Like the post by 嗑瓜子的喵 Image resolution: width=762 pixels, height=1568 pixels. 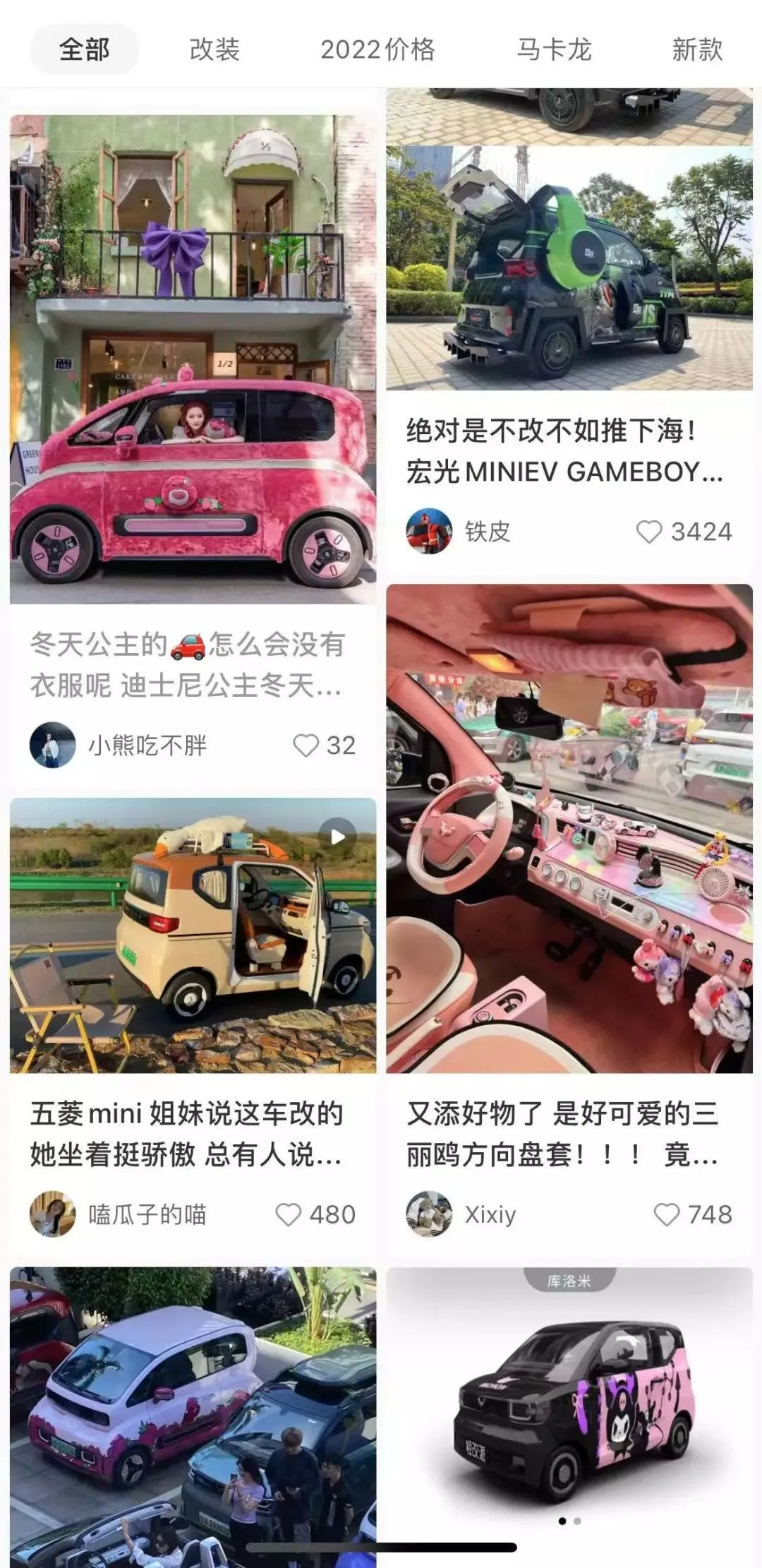tap(288, 1214)
